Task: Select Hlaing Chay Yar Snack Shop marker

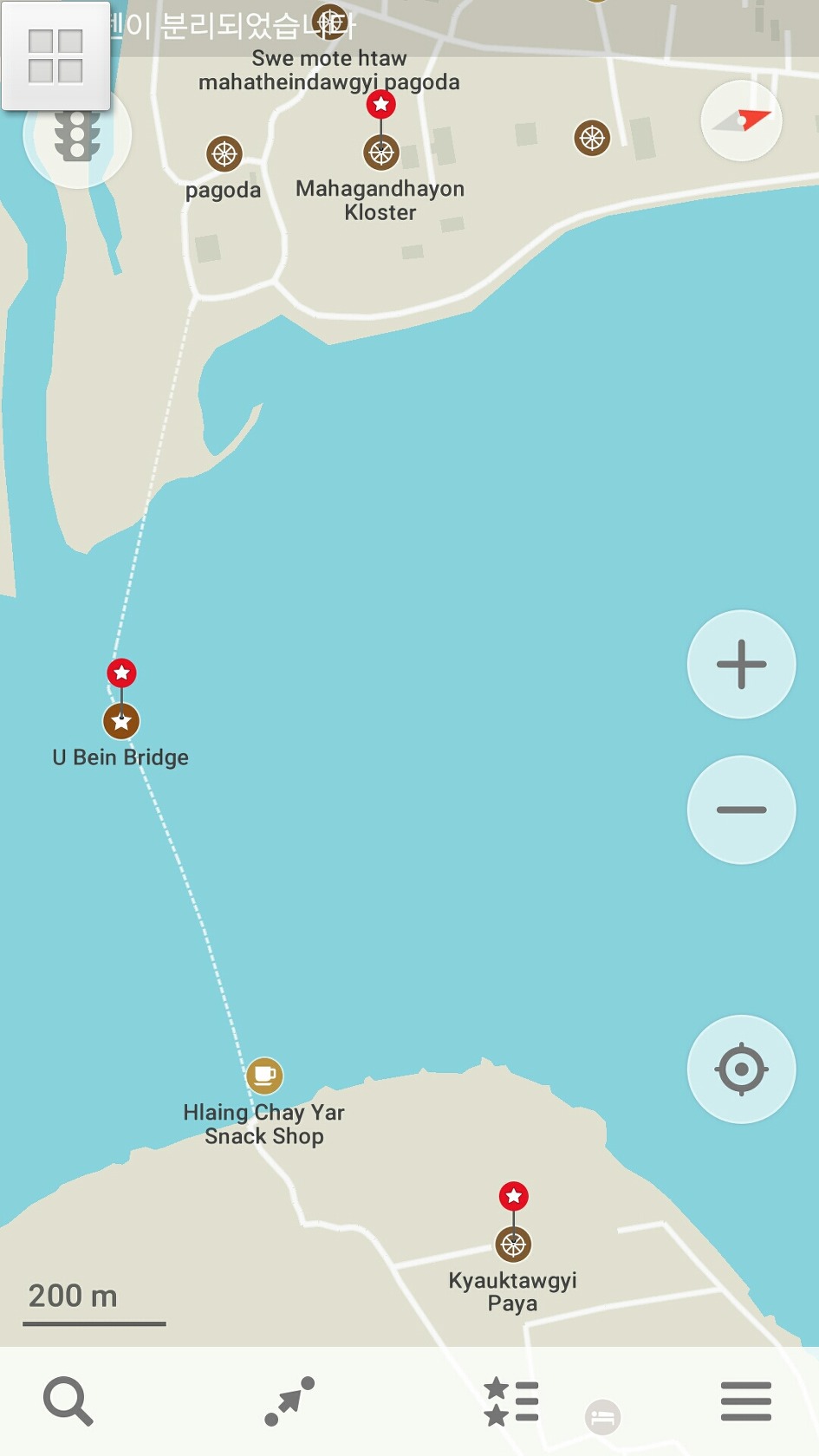Action: click(x=264, y=1076)
